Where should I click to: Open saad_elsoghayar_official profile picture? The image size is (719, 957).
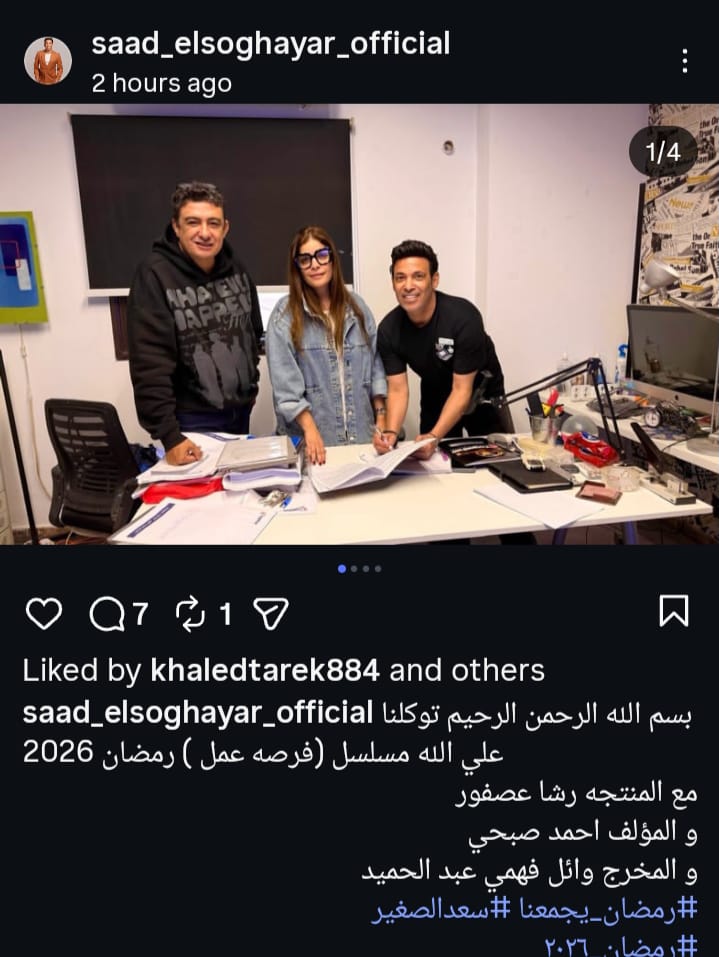(47, 61)
